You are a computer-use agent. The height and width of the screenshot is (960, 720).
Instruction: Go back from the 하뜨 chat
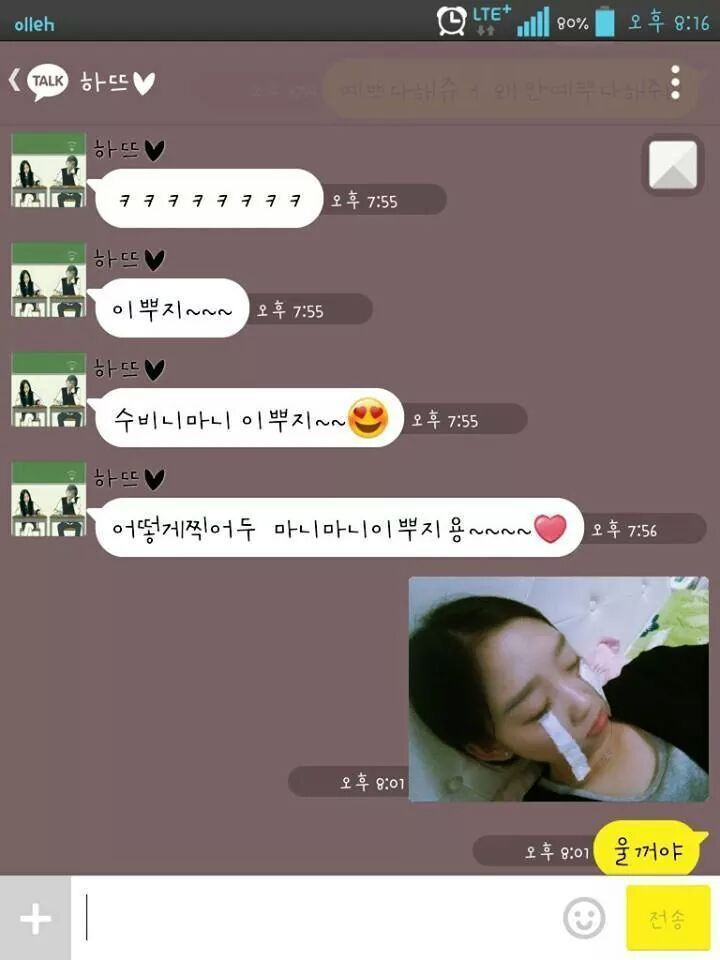pos(16,81)
